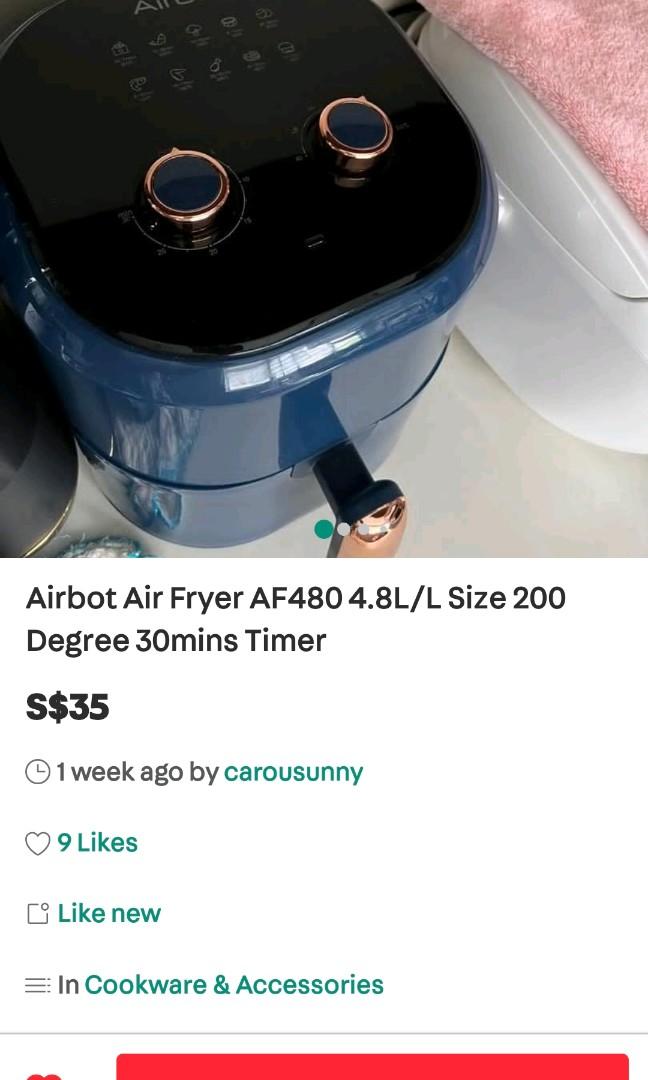View the 9 Likes on this listing
648x1080 pixels.
(x=97, y=843)
